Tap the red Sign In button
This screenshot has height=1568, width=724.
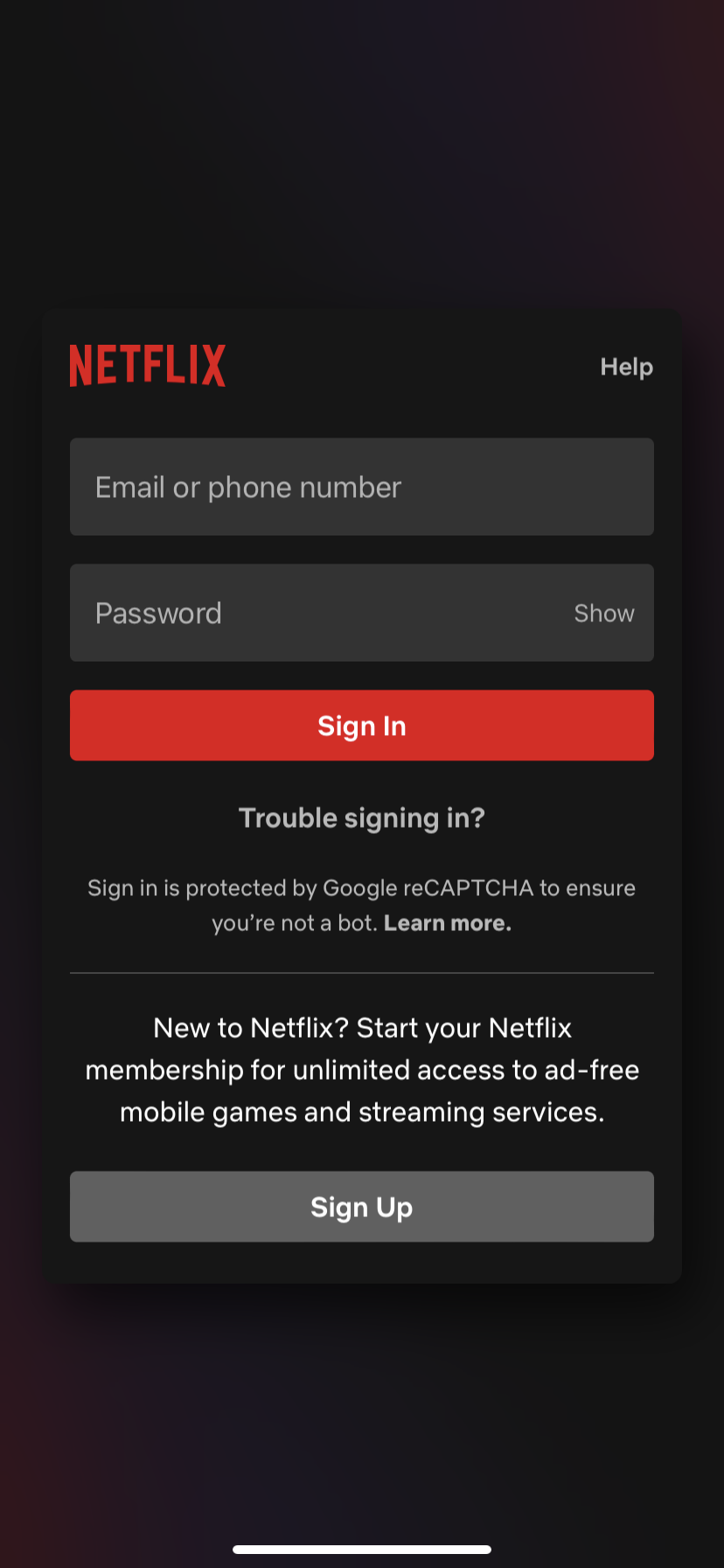coord(361,725)
